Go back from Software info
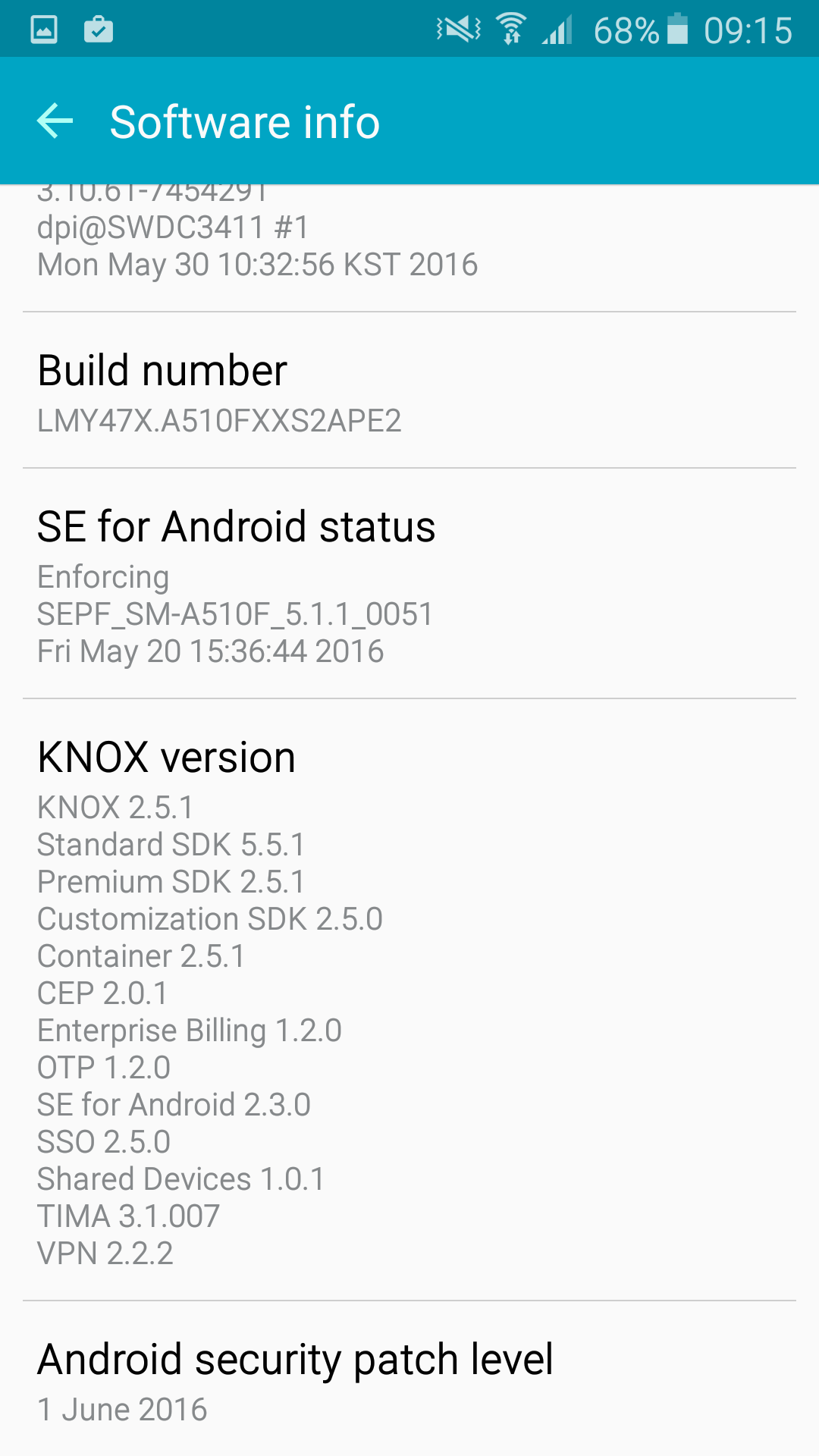Viewport: 819px width, 1456px height. 55,121
